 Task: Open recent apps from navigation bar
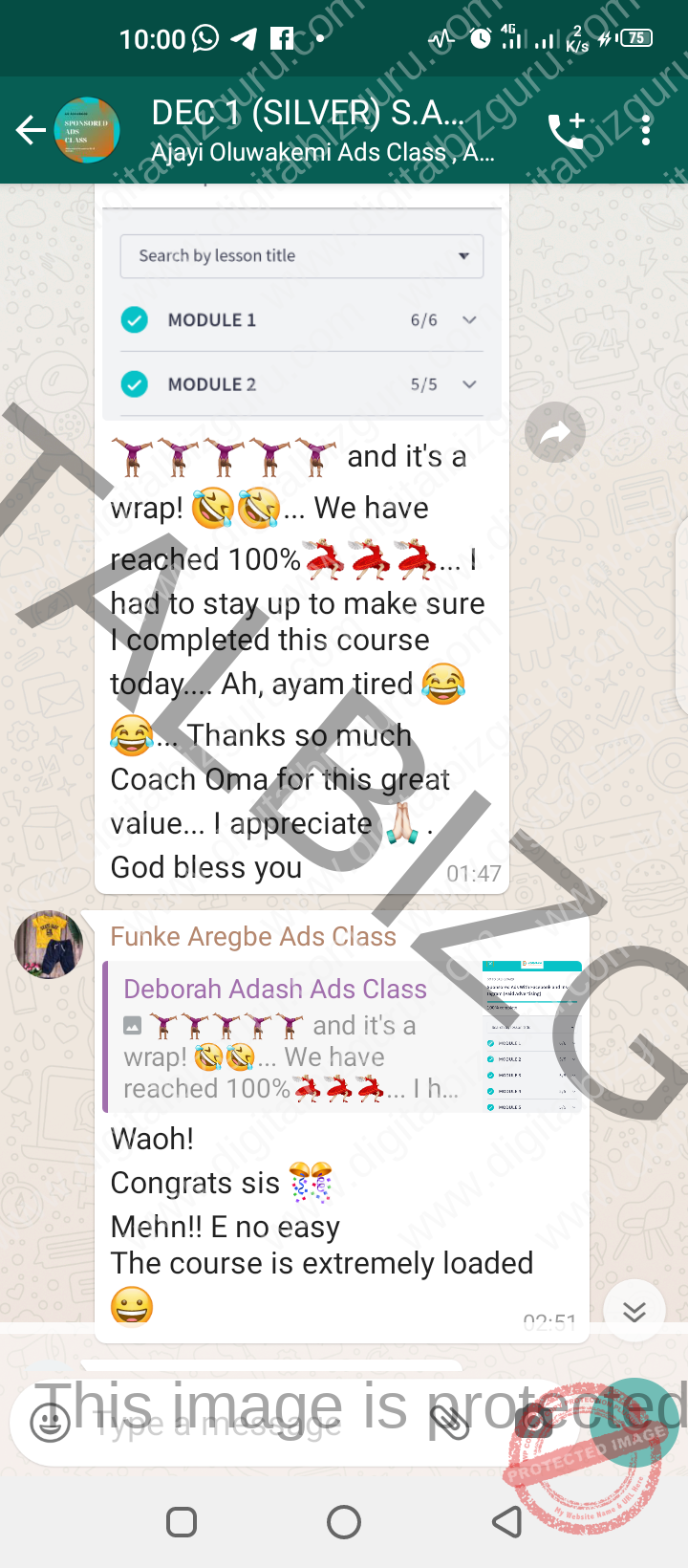182,1521
